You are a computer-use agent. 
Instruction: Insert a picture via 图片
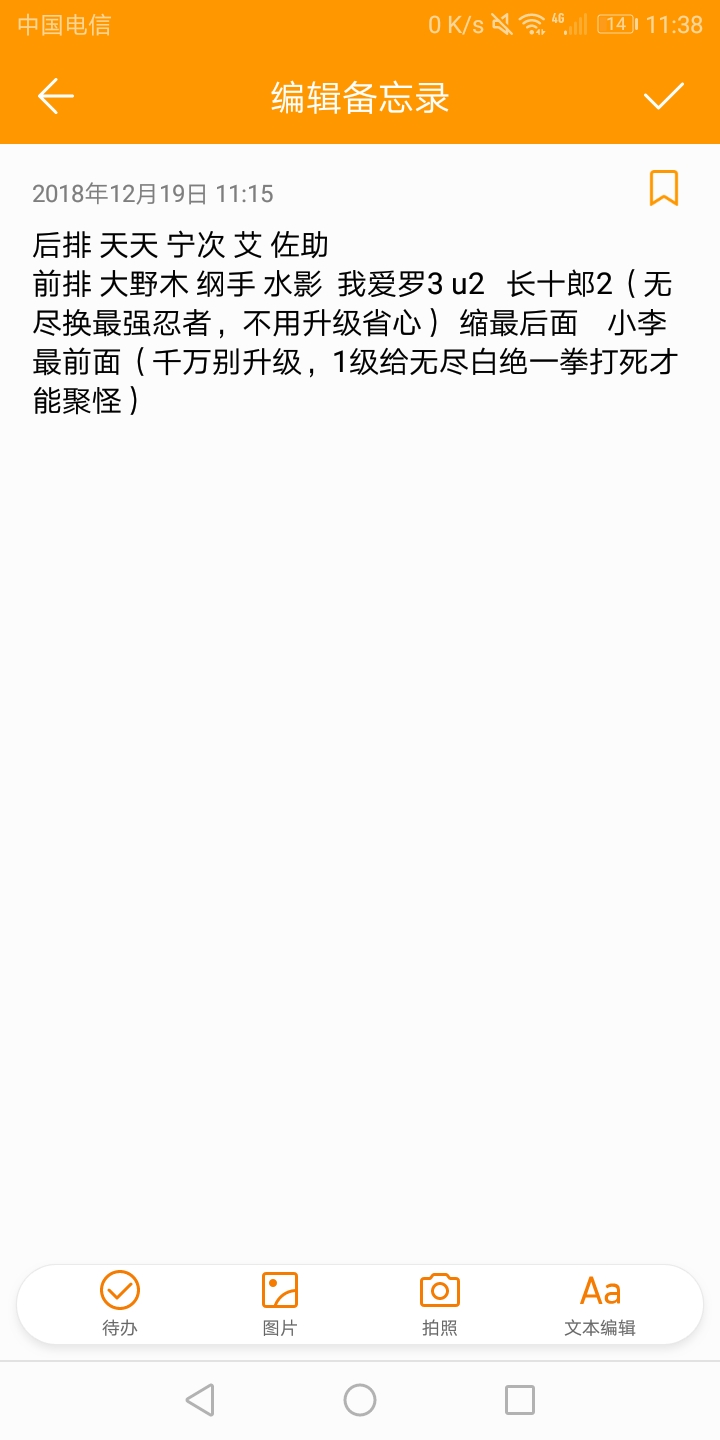[x=280, y=1304]
